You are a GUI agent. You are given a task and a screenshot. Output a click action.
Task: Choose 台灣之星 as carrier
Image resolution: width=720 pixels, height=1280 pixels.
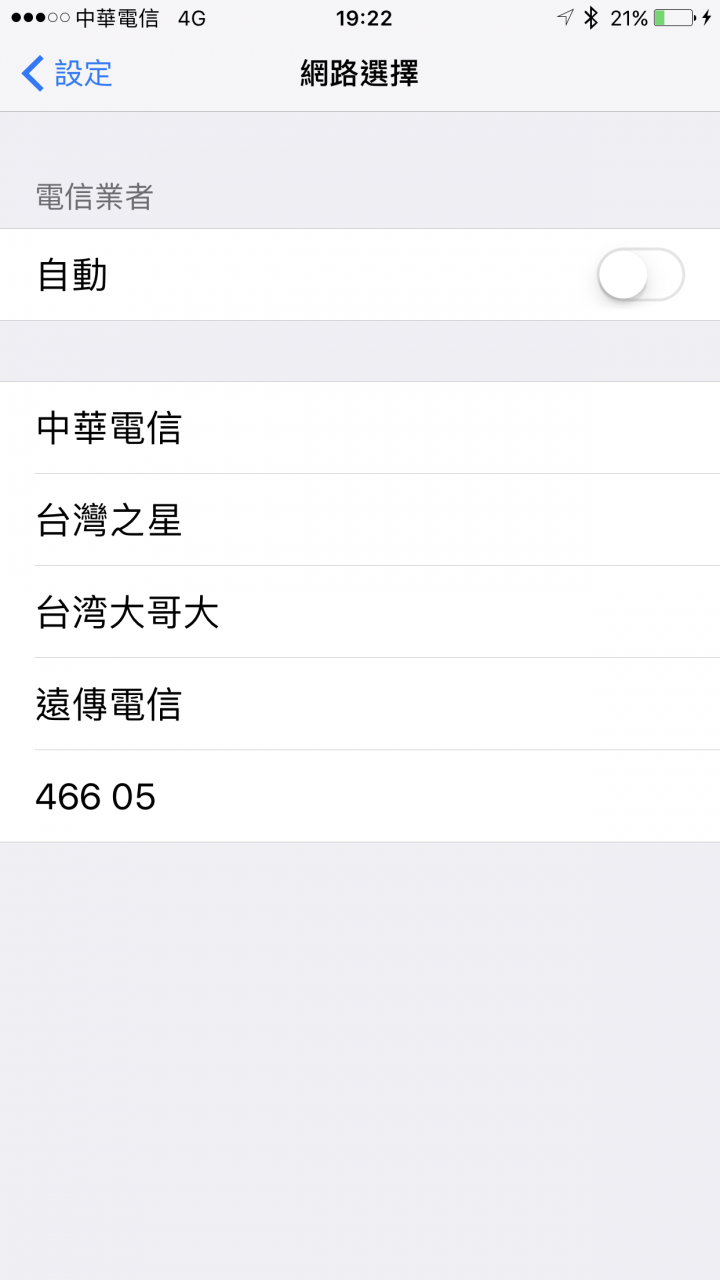coord(109,520)
